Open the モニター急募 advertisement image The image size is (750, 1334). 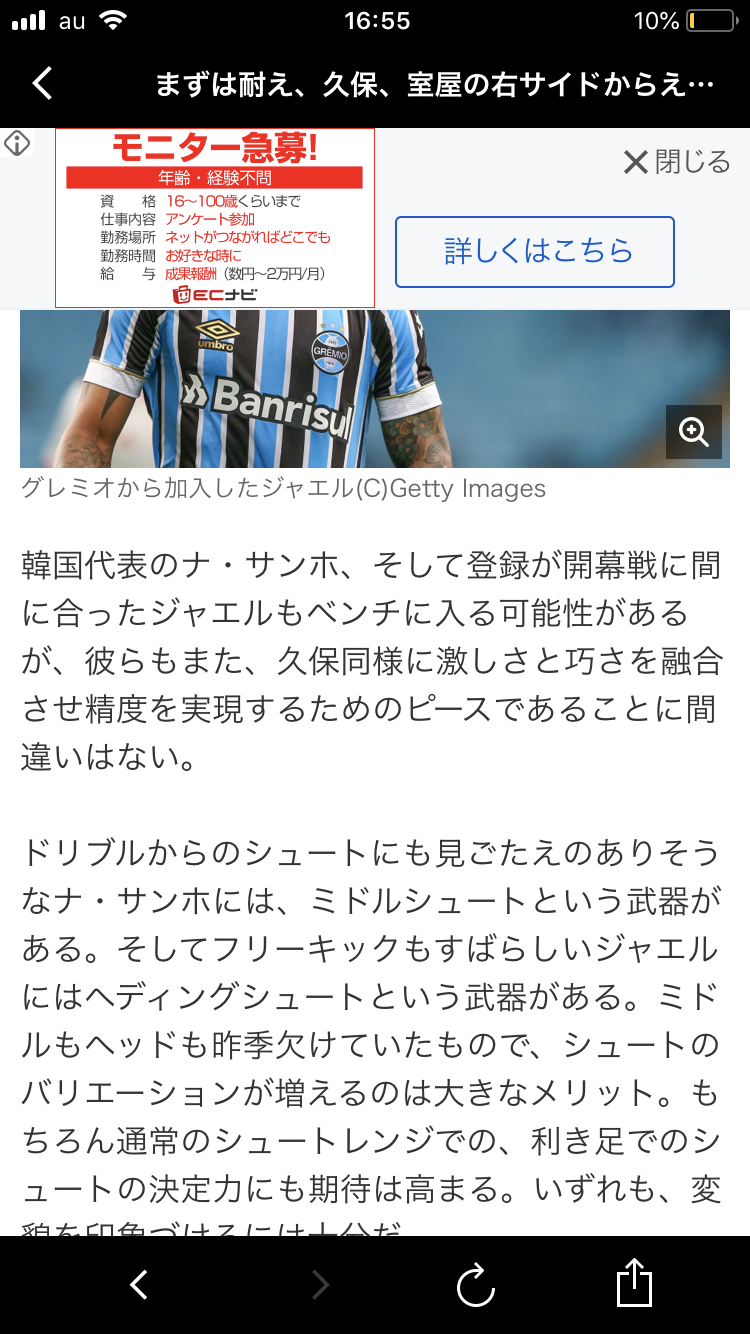pyautogui.click(x=214, y=217)
